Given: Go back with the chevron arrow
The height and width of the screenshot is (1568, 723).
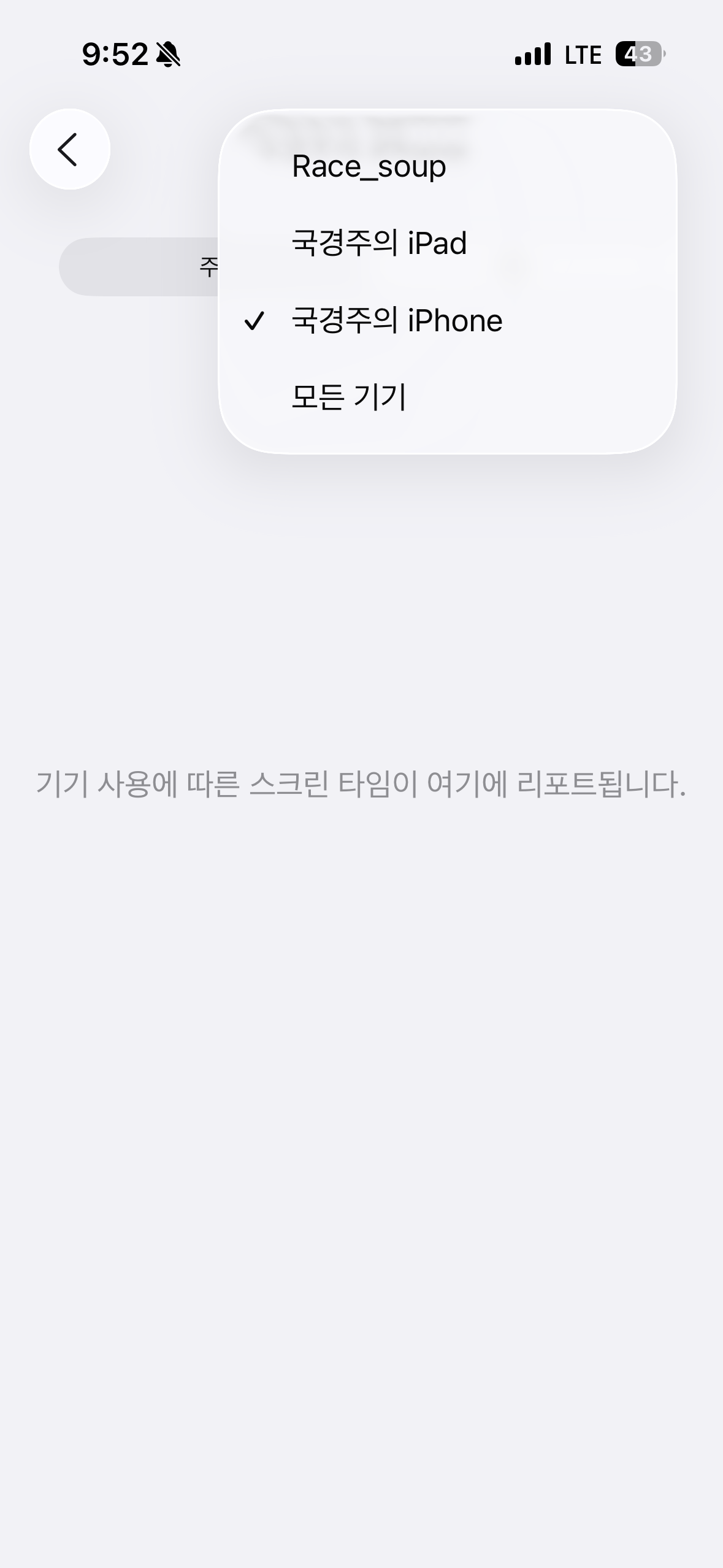Looking at the screenshot, I should coord(69,149).
